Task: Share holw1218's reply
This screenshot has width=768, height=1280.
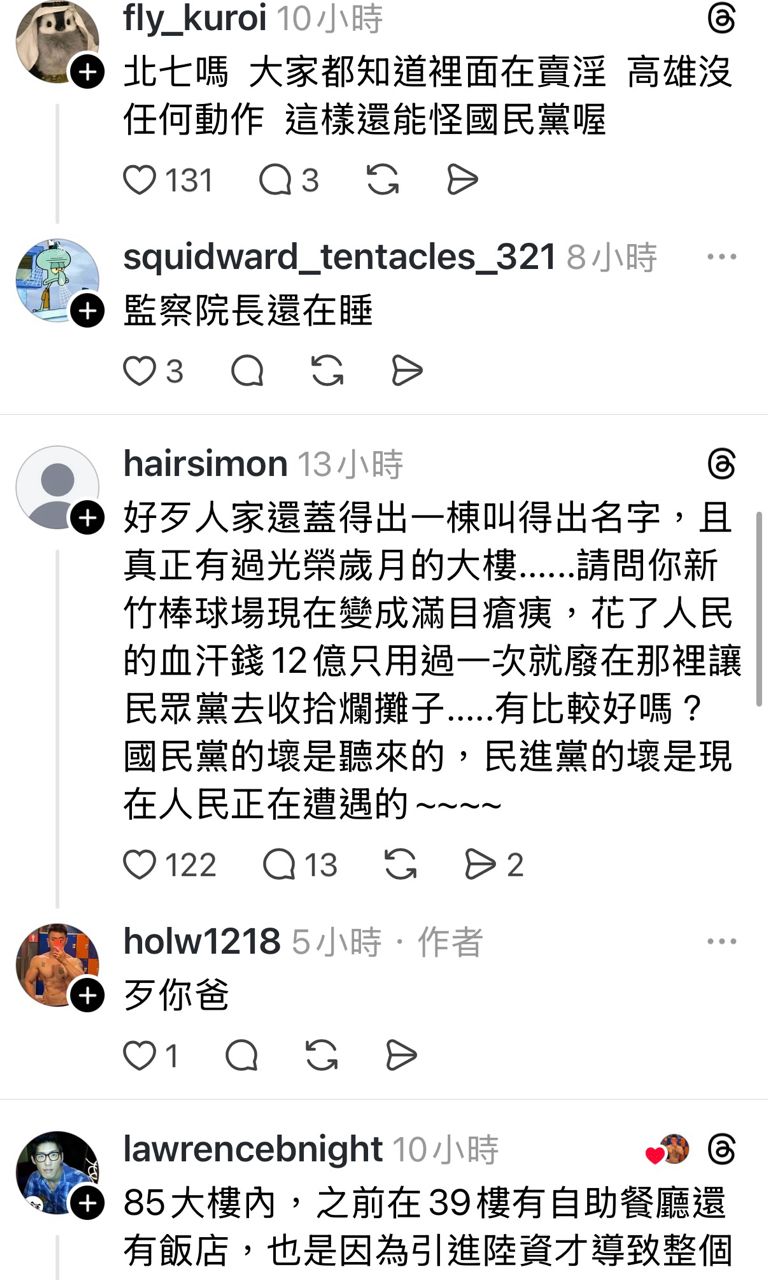Action: tap(401, 1056)
